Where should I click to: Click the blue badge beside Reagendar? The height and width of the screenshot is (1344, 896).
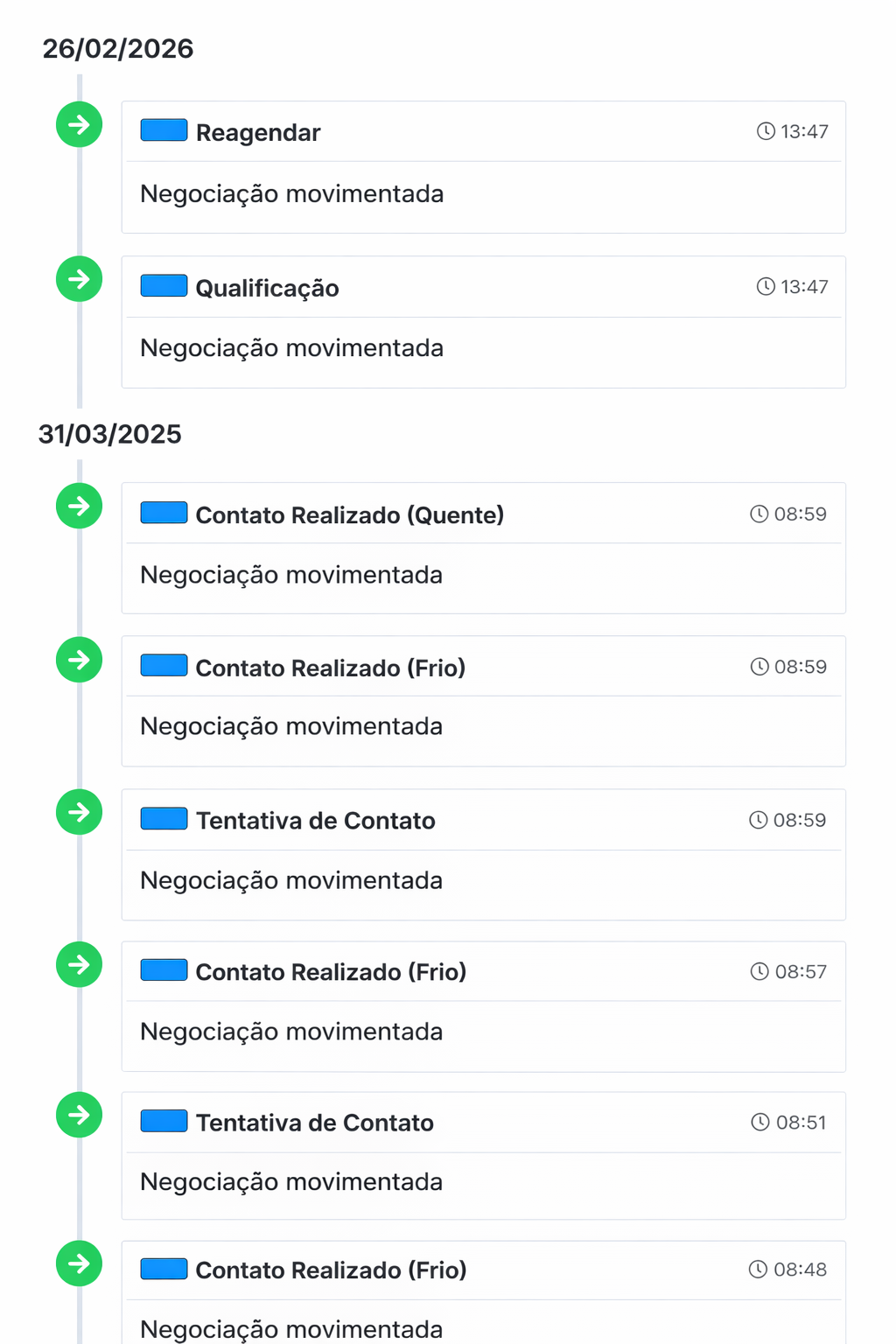tap(164, 129)
